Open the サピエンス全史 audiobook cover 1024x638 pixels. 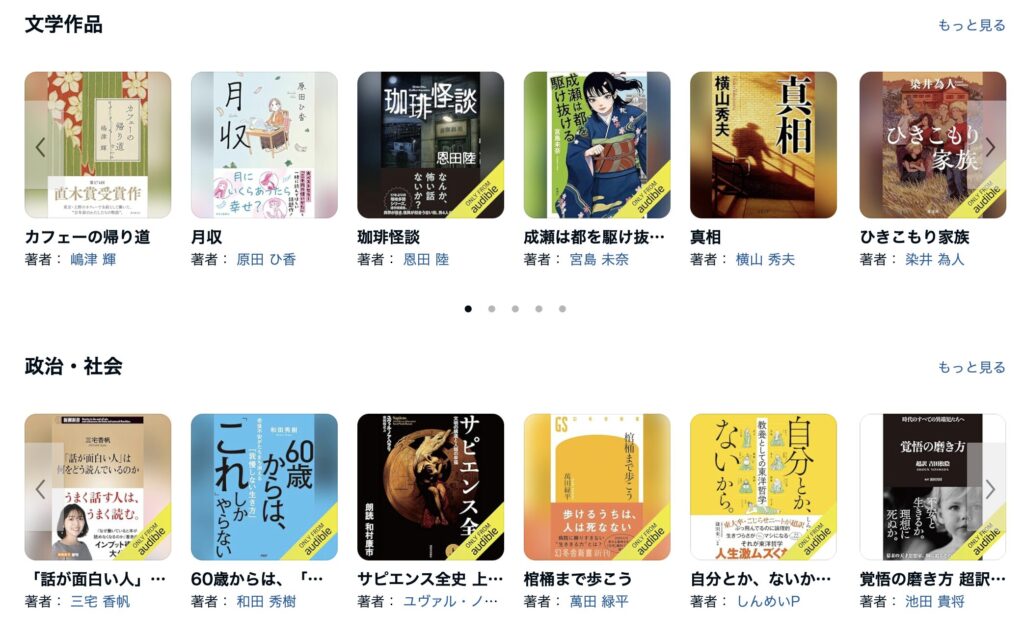(x=431, y=487)
